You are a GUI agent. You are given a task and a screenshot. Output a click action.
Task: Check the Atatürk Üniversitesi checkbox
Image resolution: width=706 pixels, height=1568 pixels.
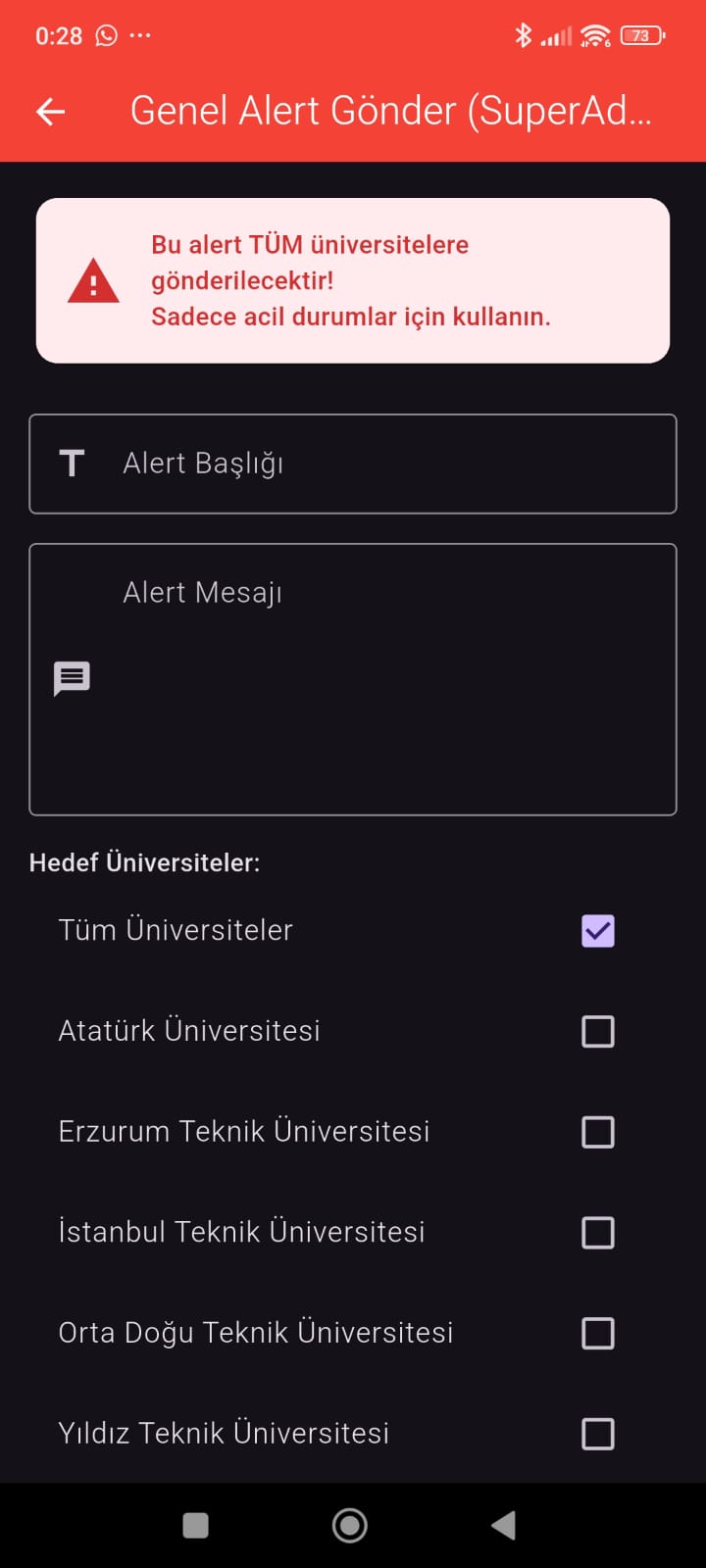pos(598,1031)
